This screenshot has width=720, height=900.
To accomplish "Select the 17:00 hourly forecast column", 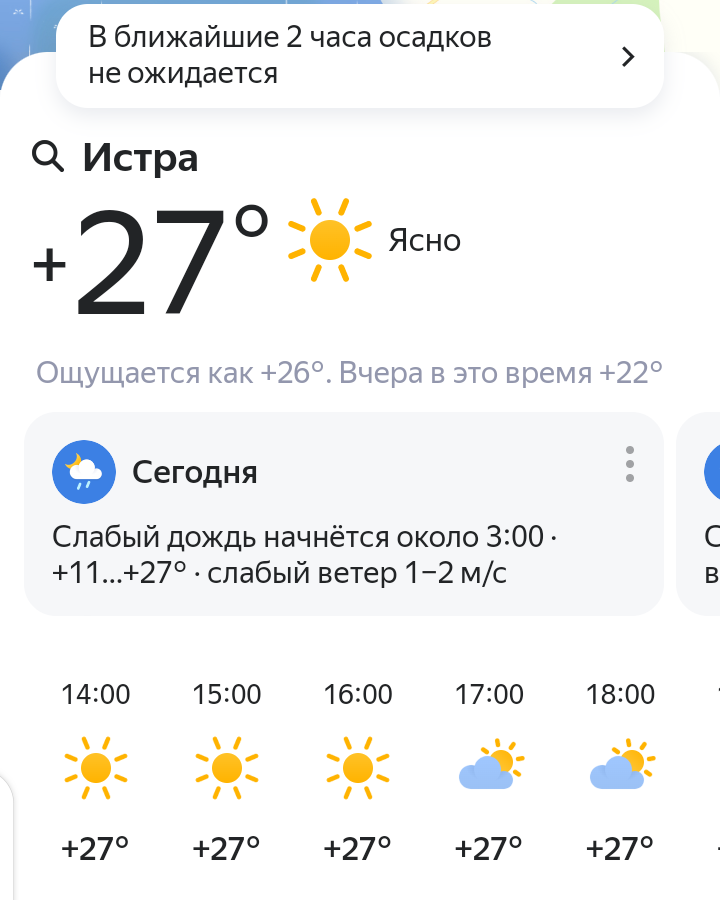I will [489, 770].
